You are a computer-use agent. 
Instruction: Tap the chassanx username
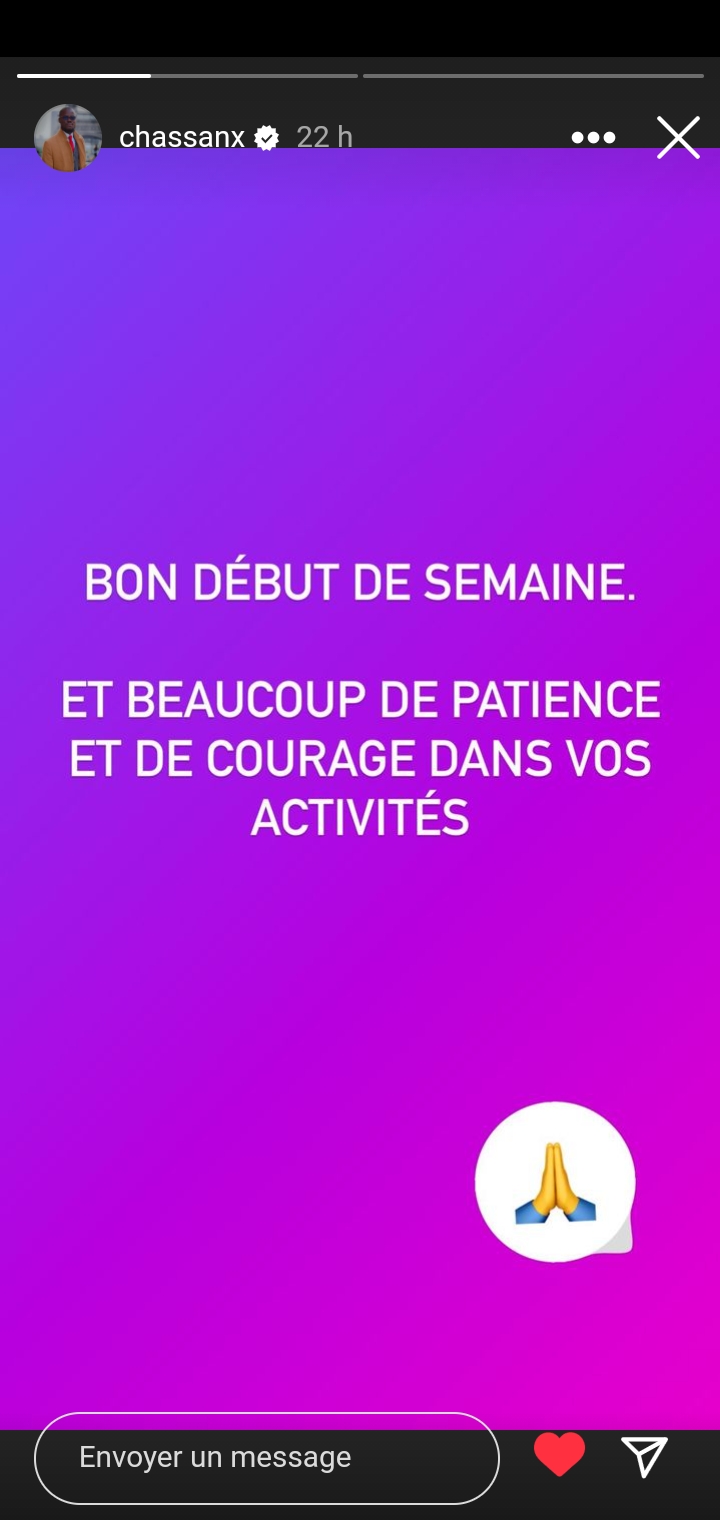182,137
